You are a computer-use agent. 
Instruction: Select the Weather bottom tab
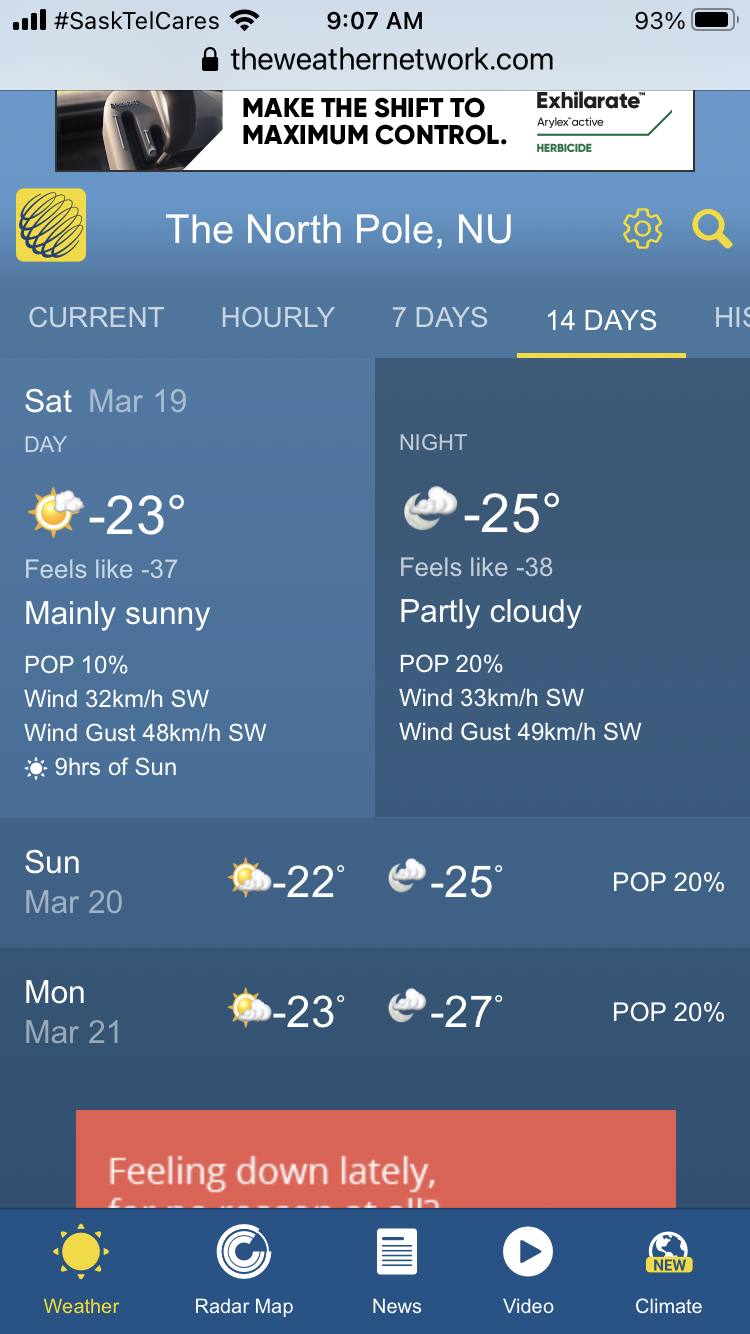(81, 1270)
